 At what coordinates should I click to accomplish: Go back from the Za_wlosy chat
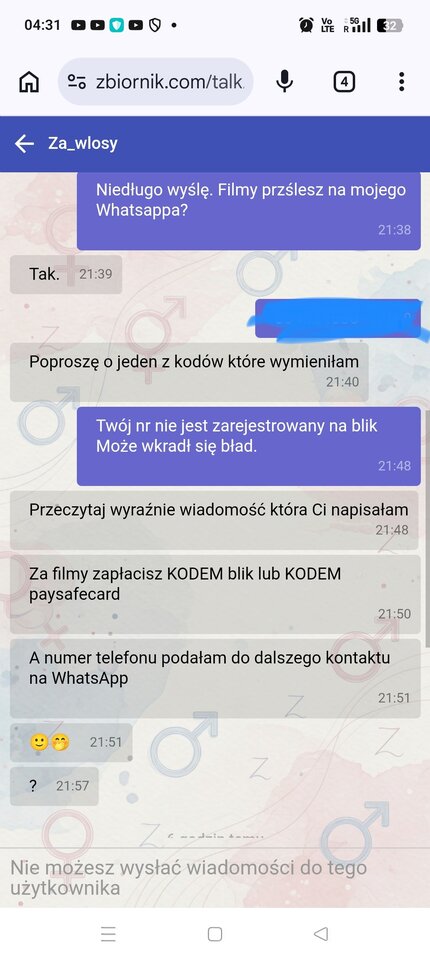tap(25, 144)
